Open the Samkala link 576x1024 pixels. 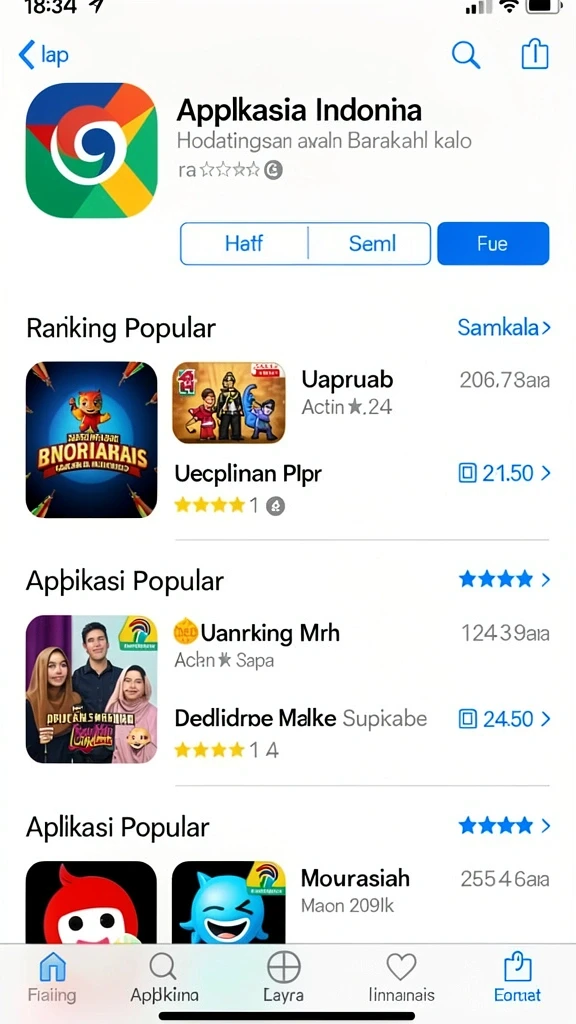(504, 327)
